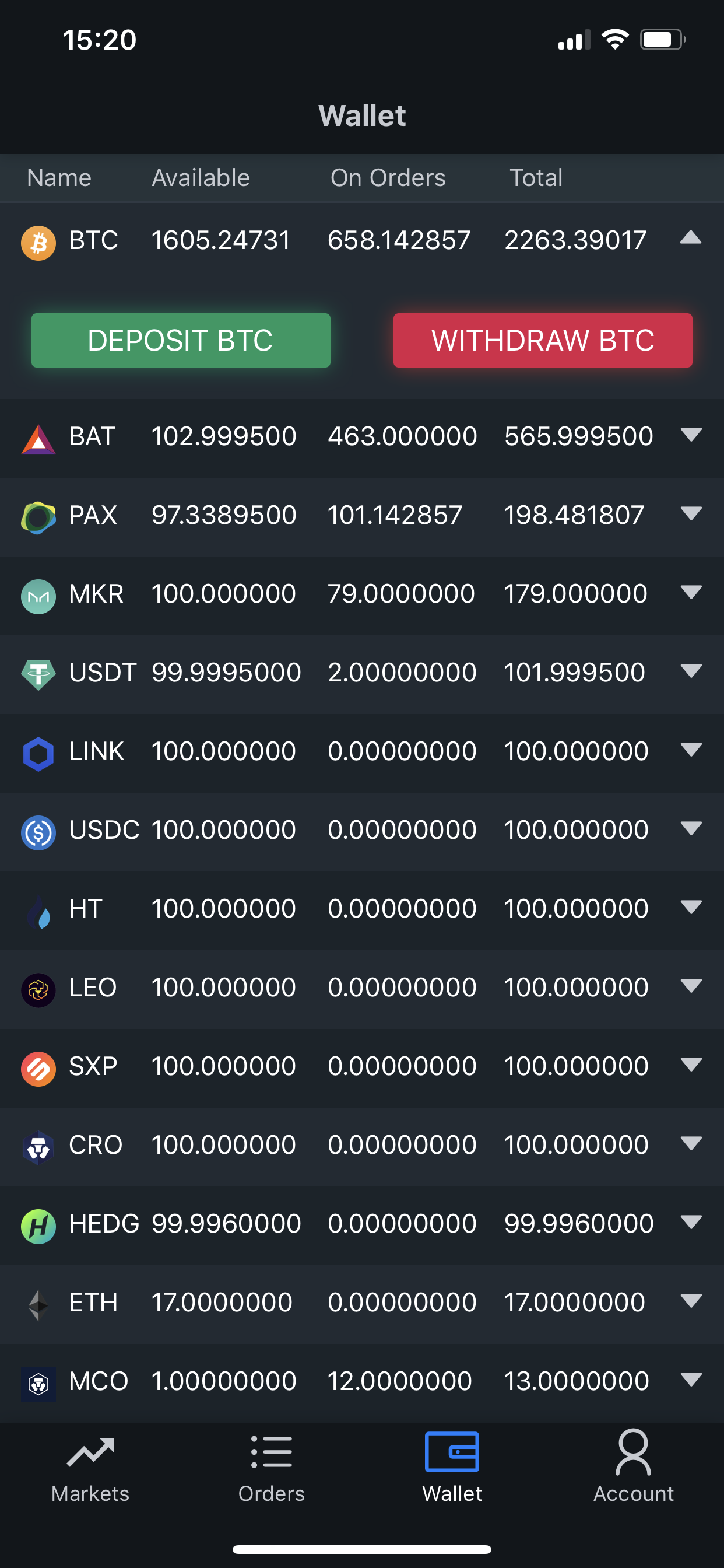Expand the ETH wallet row

click(x=691, y=1301)
